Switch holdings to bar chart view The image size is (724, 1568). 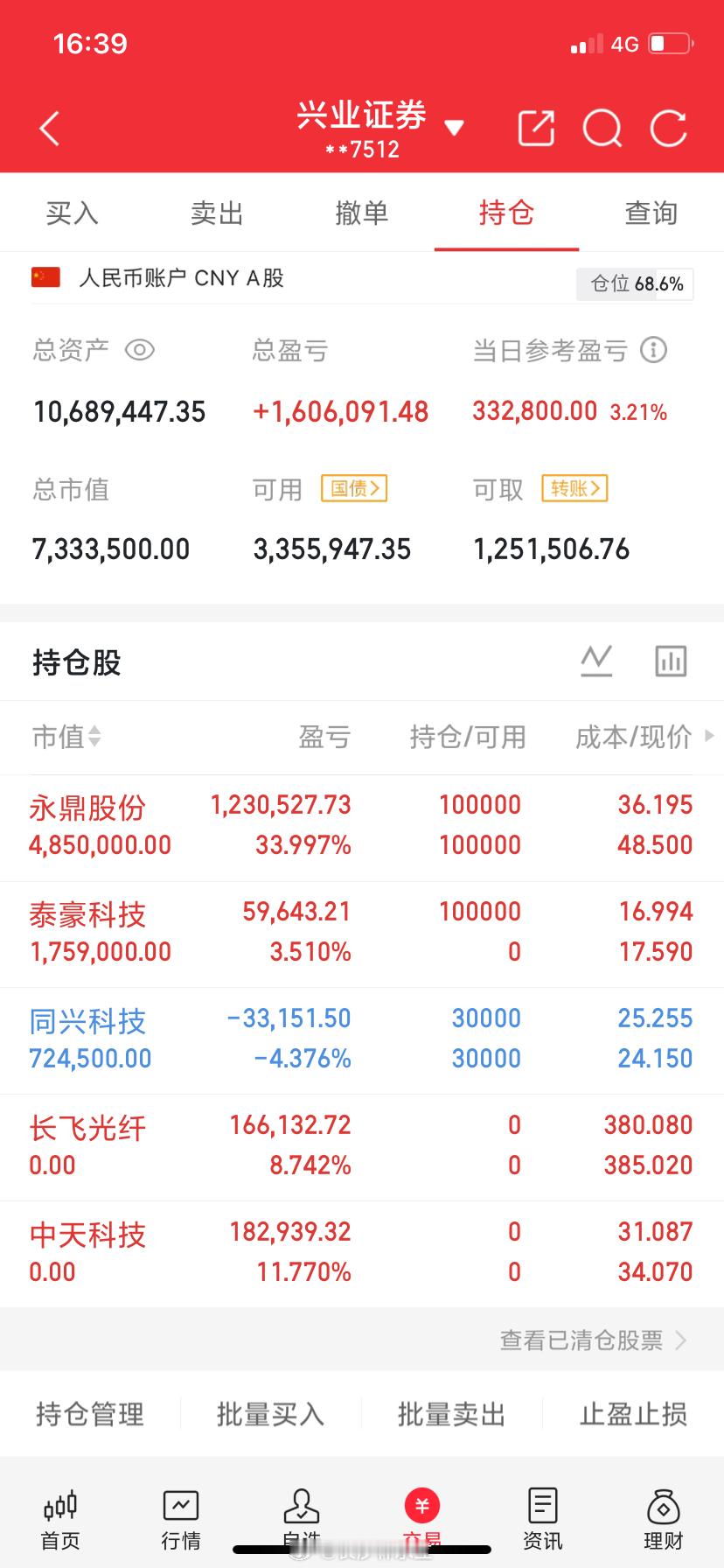(671, 661)
